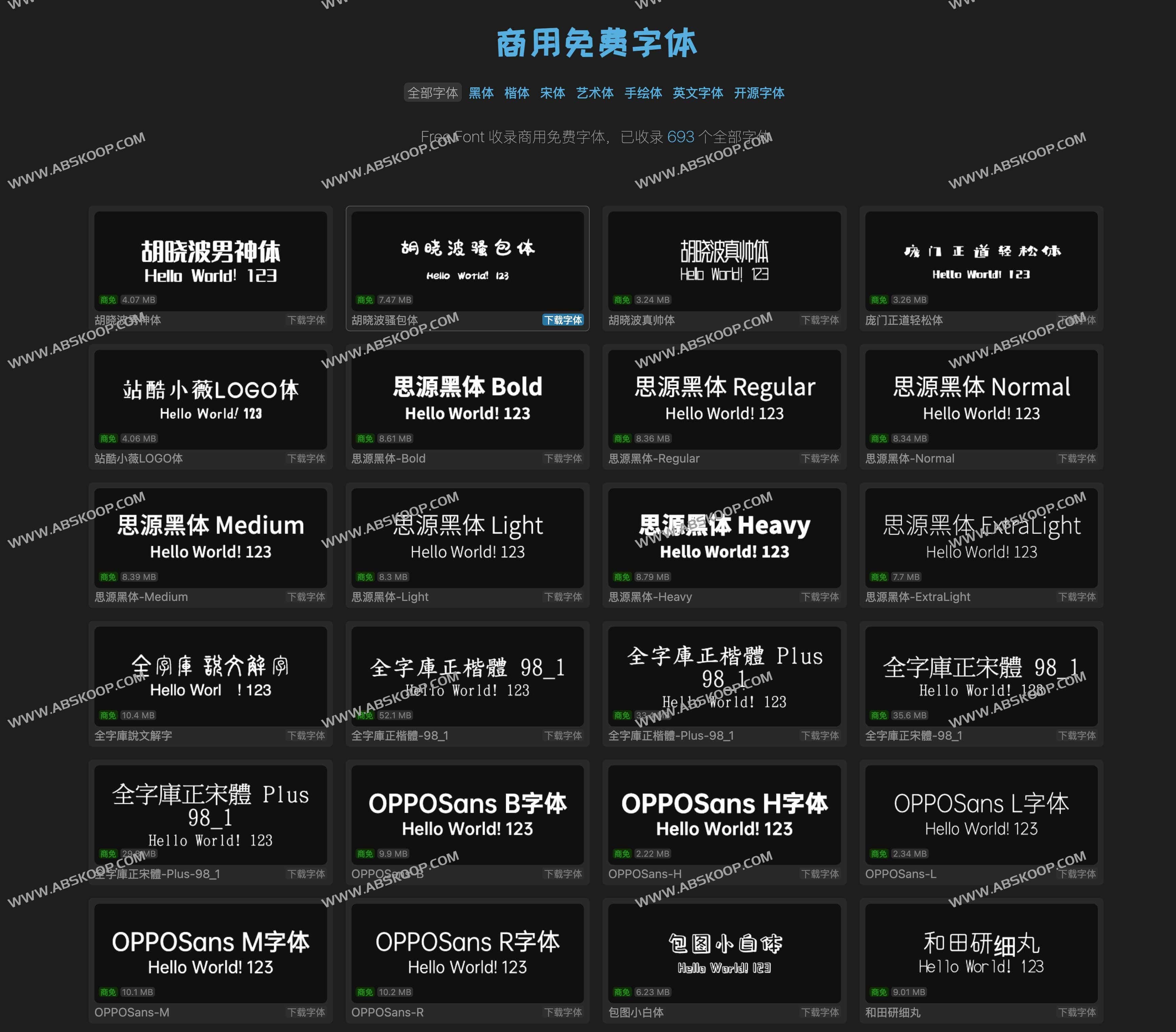Open the 全字庫說文解字 font card
This screenshot has height=1032, width=1176.
(x=210, y=676)
